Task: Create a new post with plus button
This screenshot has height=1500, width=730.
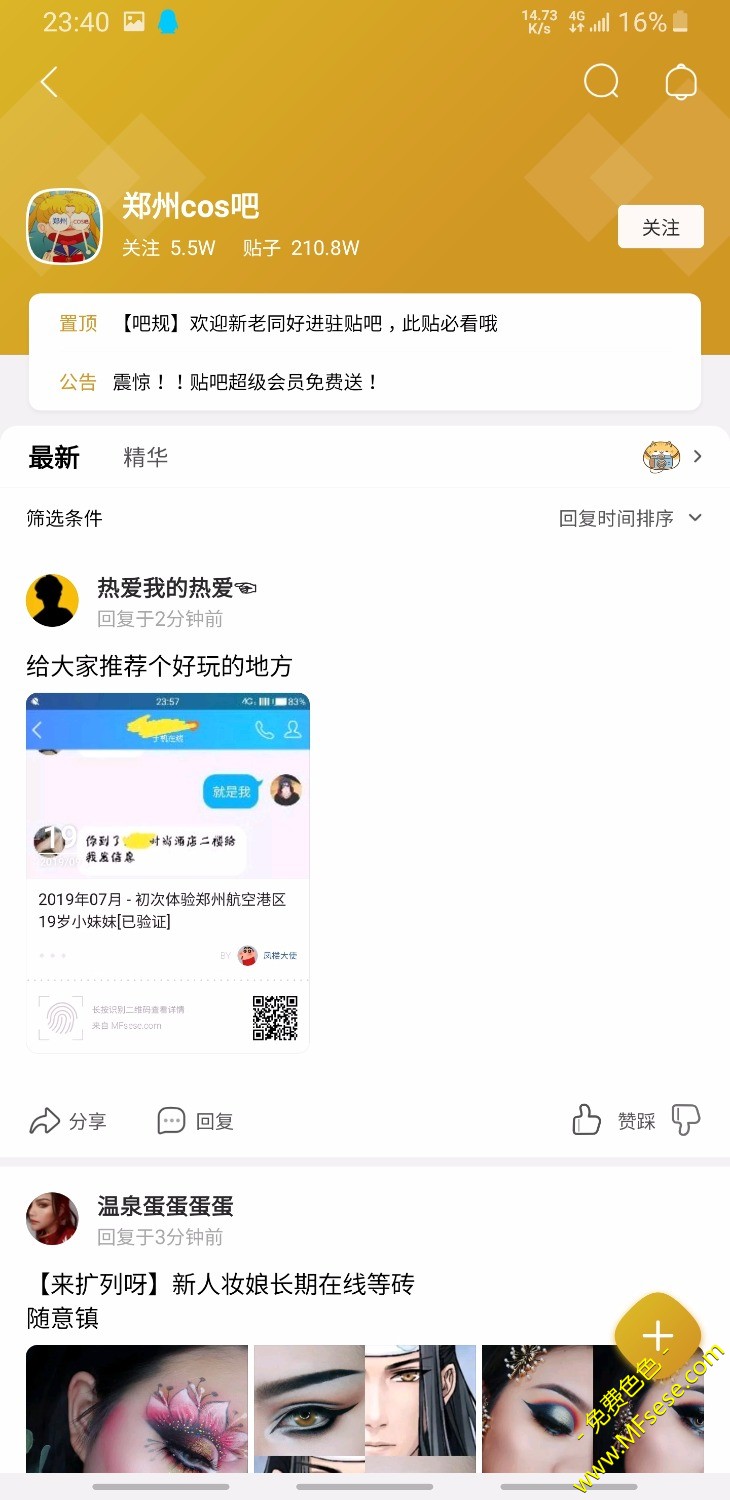Action: (657, 1336)
